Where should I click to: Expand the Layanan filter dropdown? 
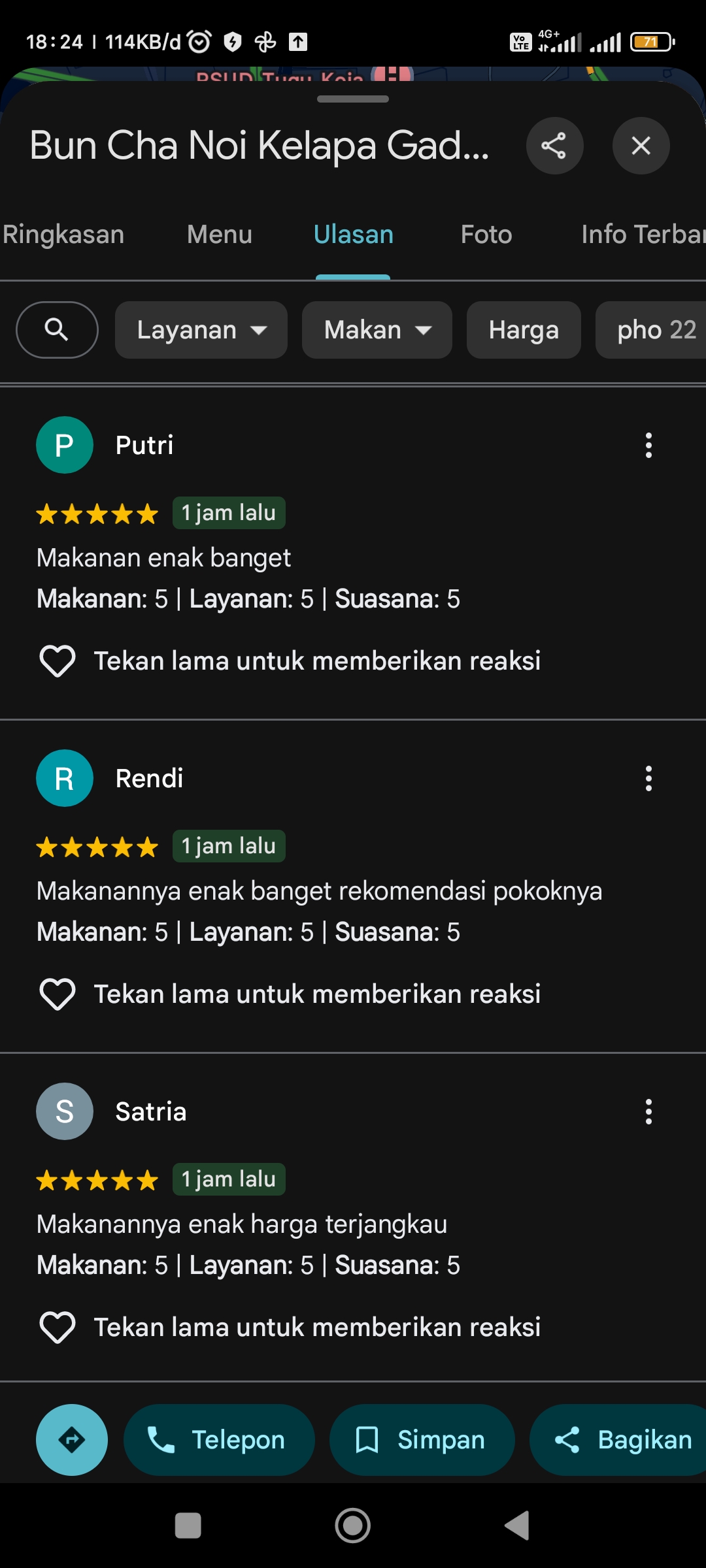click(x=201, y=330)
